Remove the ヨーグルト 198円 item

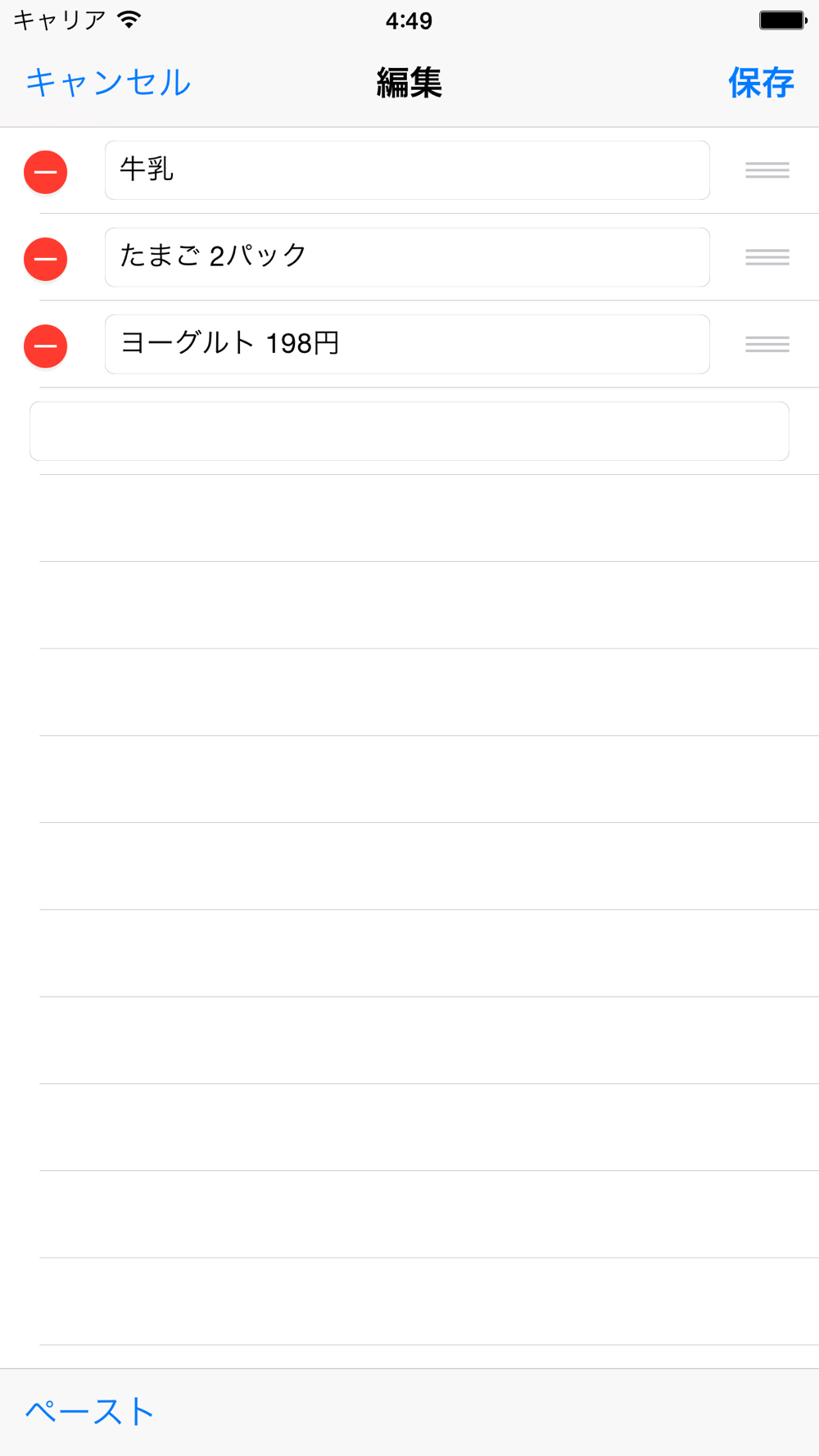[x=46, y=346]
